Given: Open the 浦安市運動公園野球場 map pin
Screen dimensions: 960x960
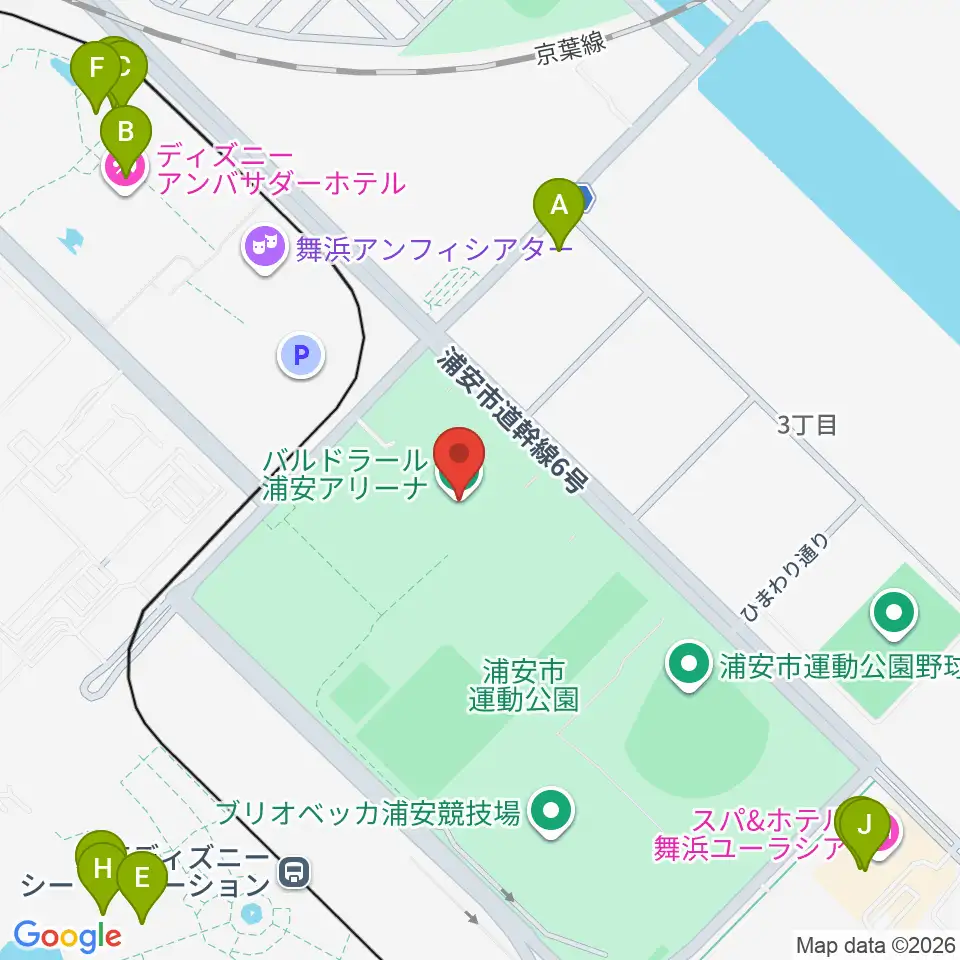Looking at the screenshot, I should coord(690,666).
